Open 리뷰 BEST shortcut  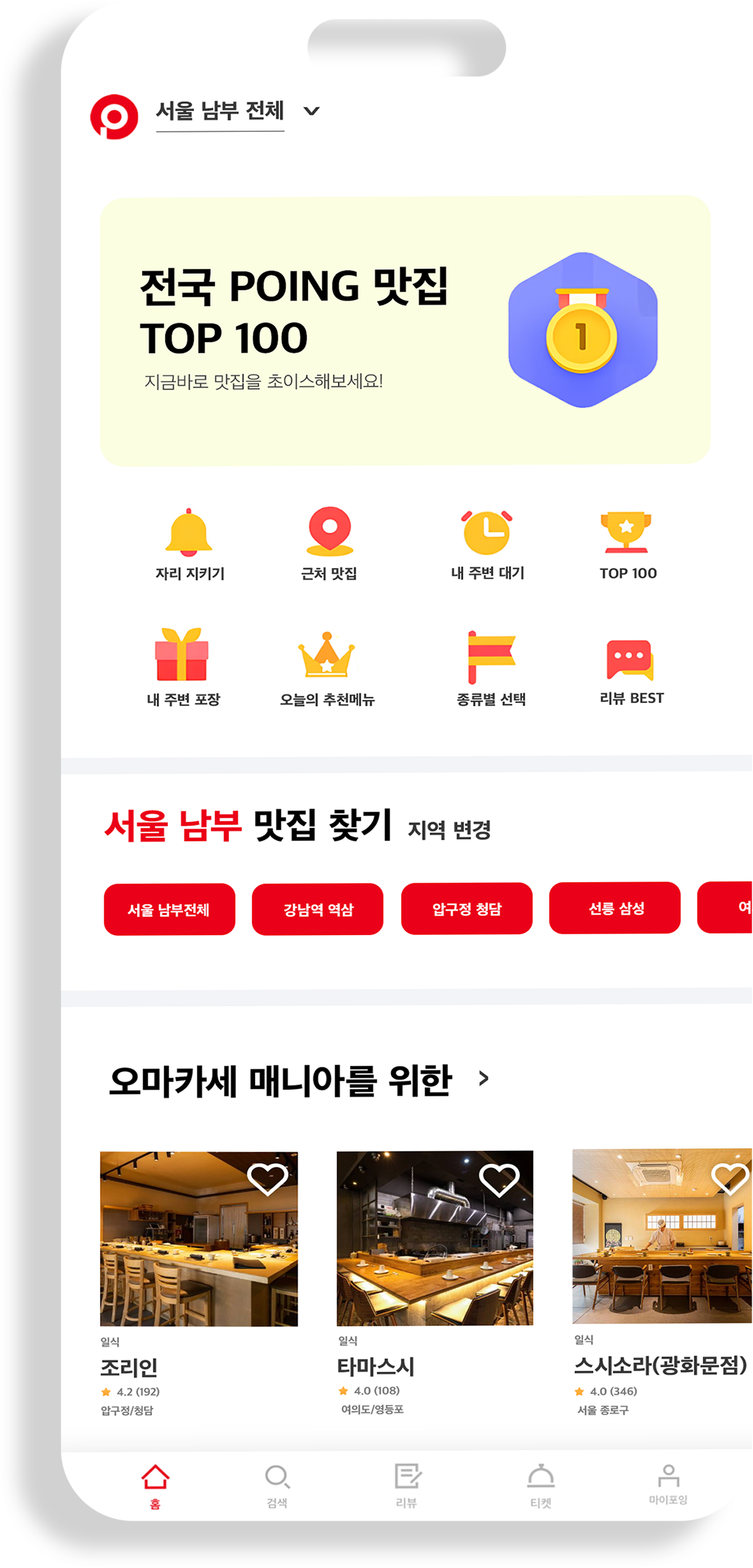coord(631,667)
